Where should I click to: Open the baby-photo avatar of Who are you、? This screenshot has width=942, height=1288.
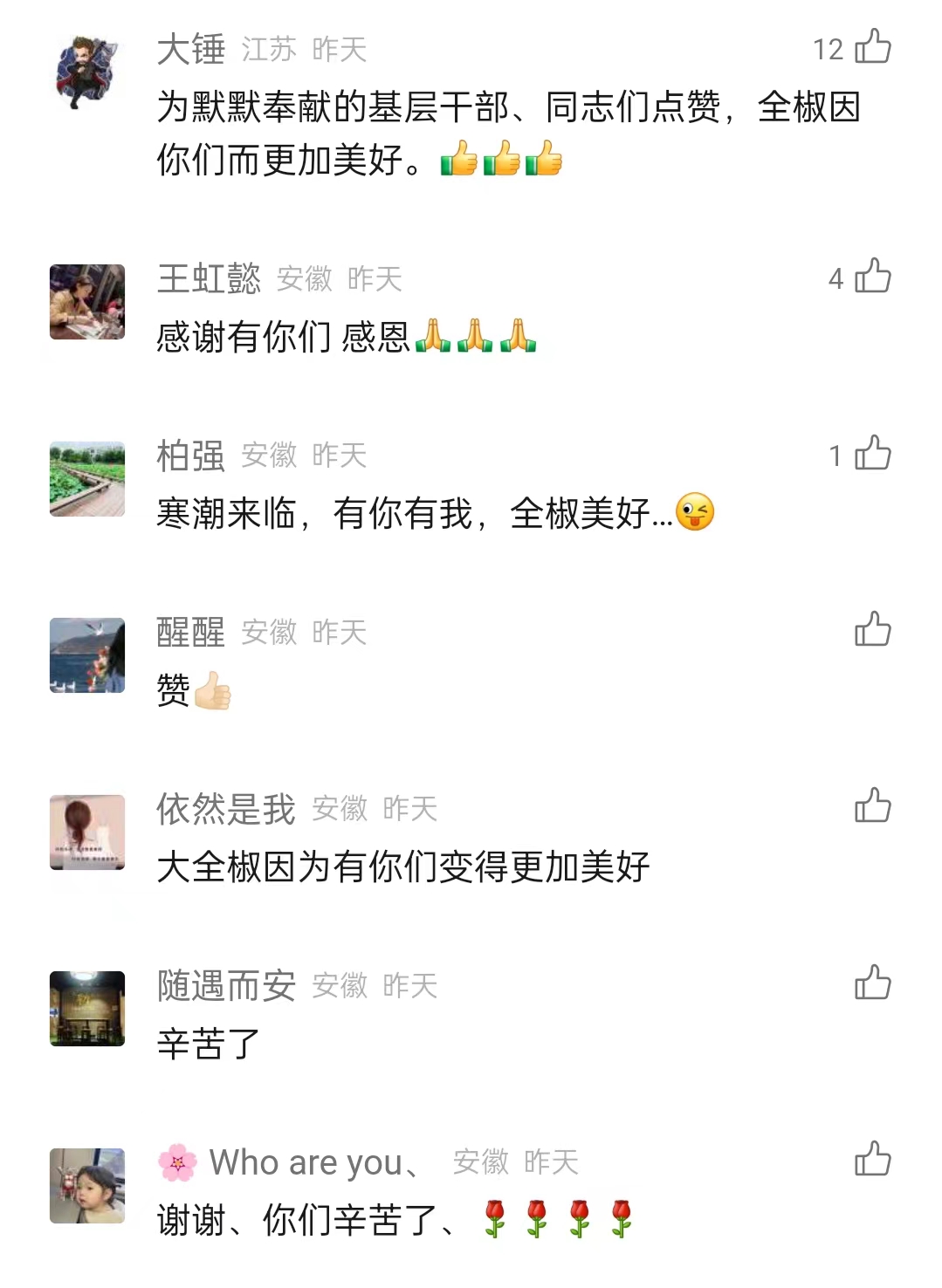87,1185
